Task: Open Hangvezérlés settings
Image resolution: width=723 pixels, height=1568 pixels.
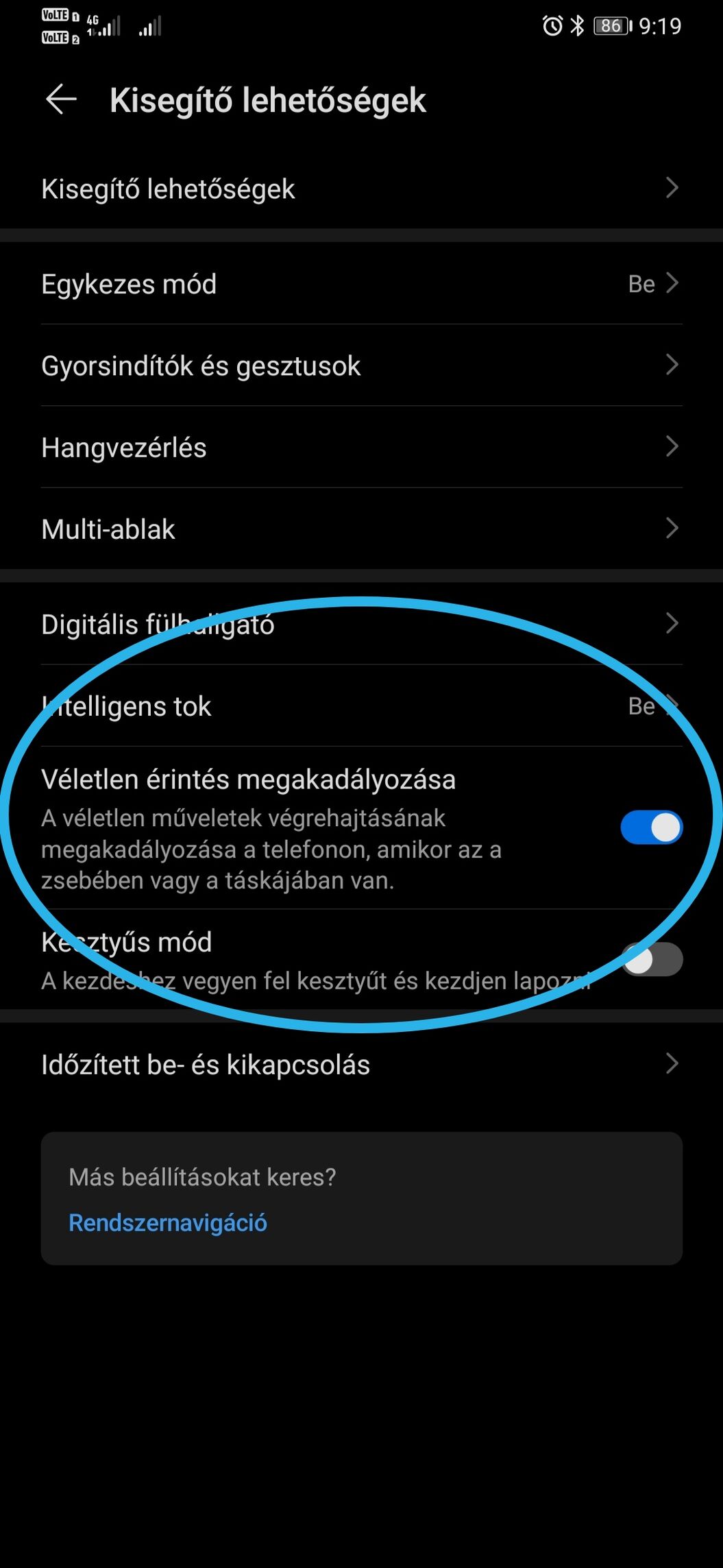Action: click(x=361, y=447)
